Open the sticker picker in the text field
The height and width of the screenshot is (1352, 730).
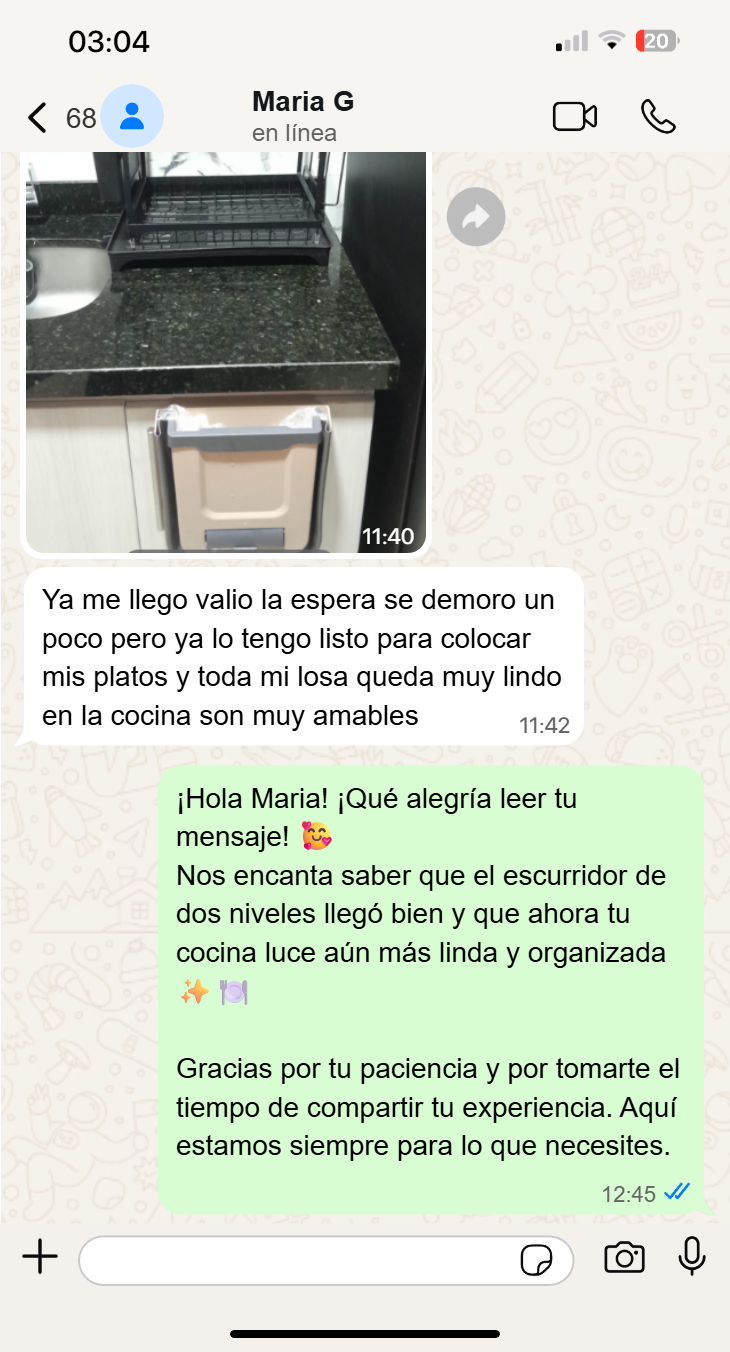coord(539,1262)
